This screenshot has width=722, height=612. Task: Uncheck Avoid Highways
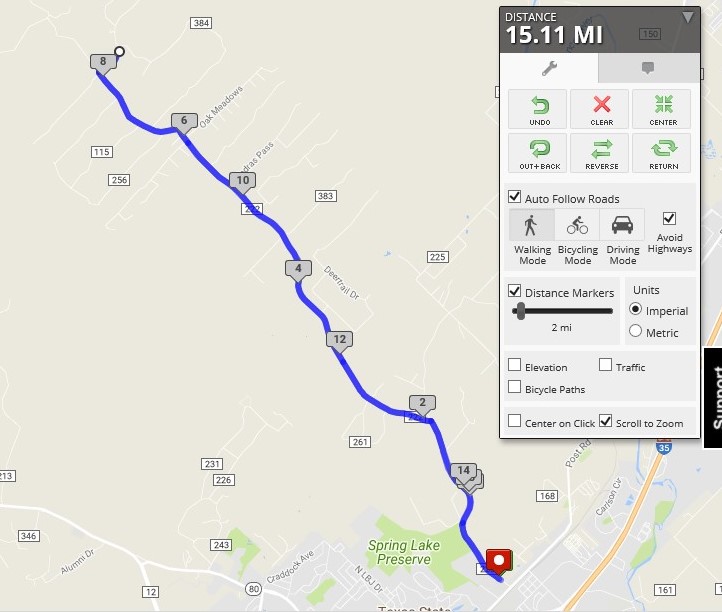click(669, 218)
